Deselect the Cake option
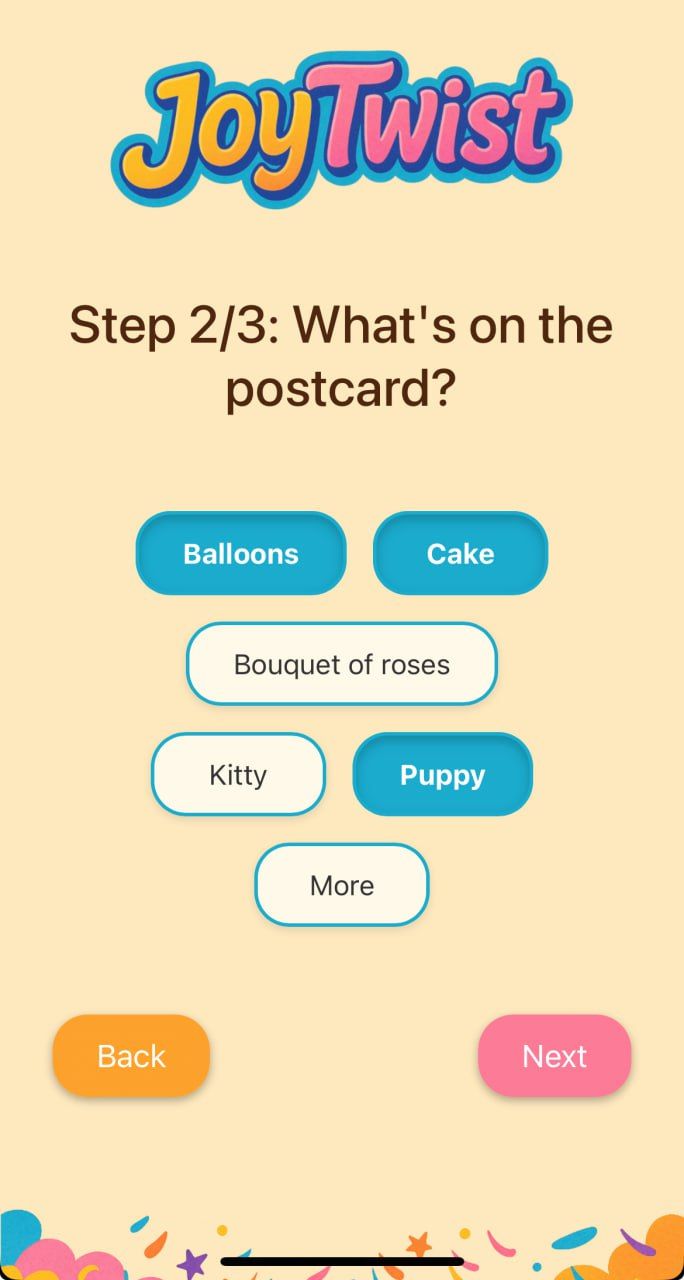684x1280 pixels. point(460,554)
